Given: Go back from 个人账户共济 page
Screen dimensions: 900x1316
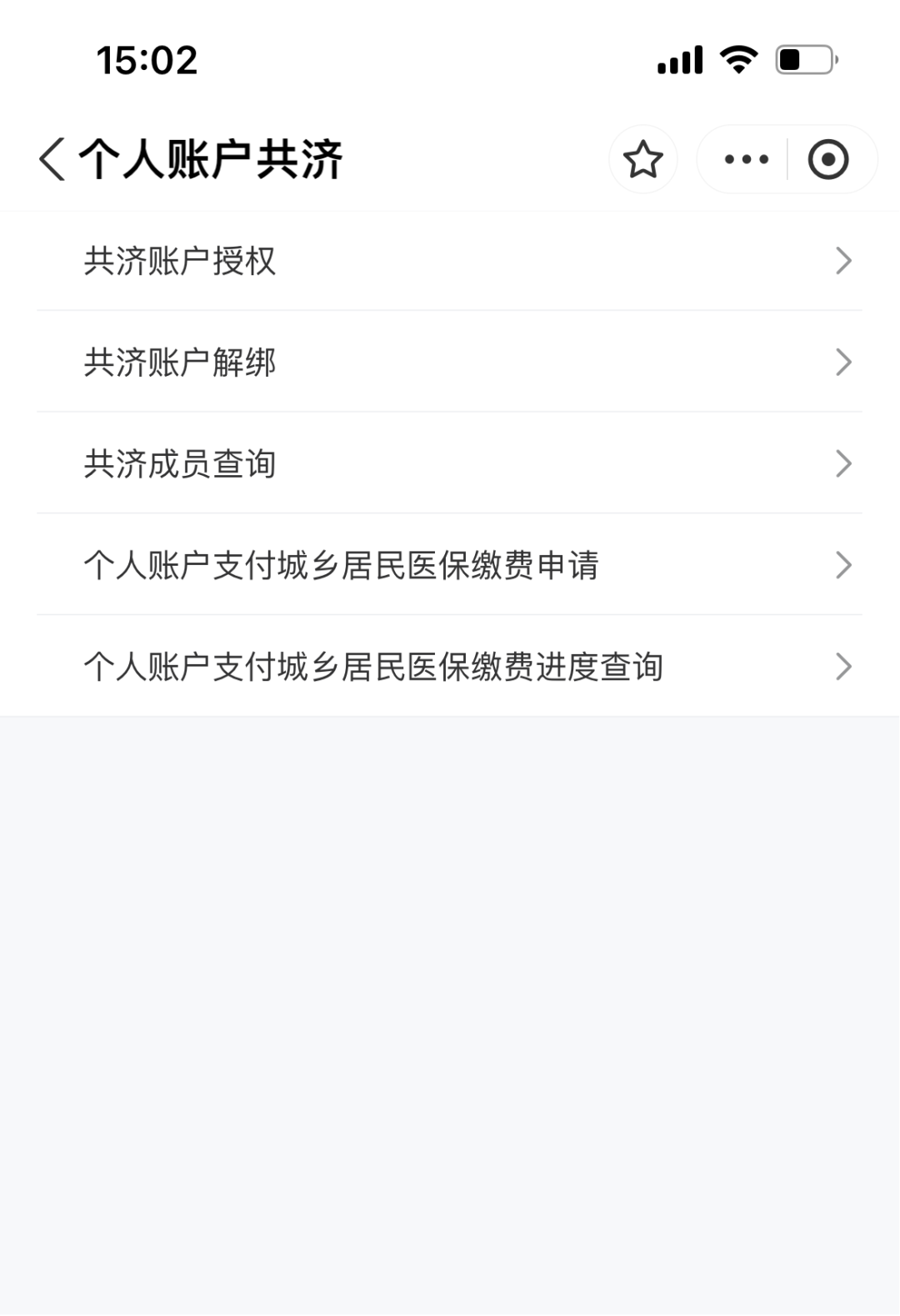Looking at the screenshot, I should point(52,159).
